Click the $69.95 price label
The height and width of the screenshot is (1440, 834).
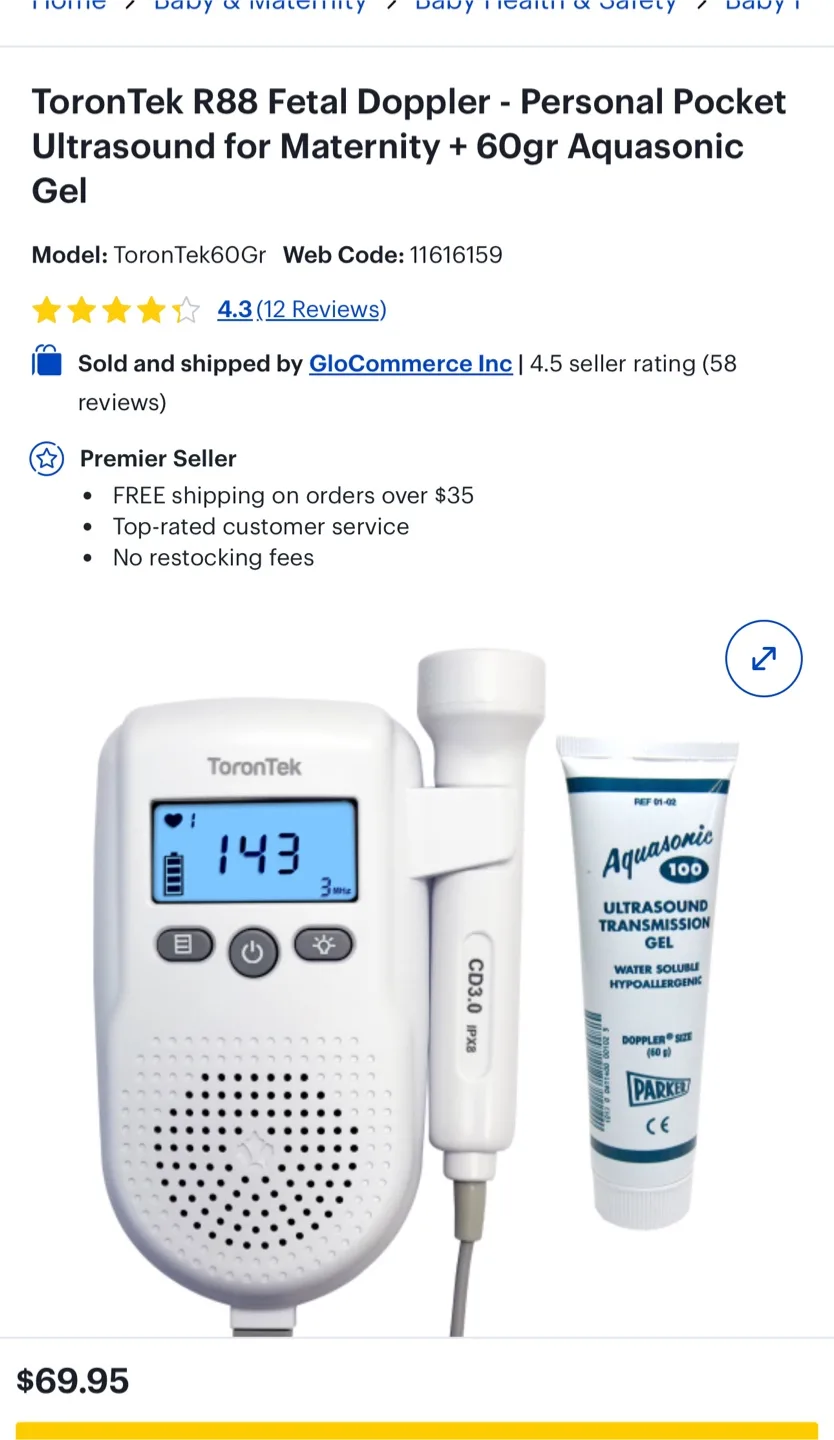[x=73, y=1380]
